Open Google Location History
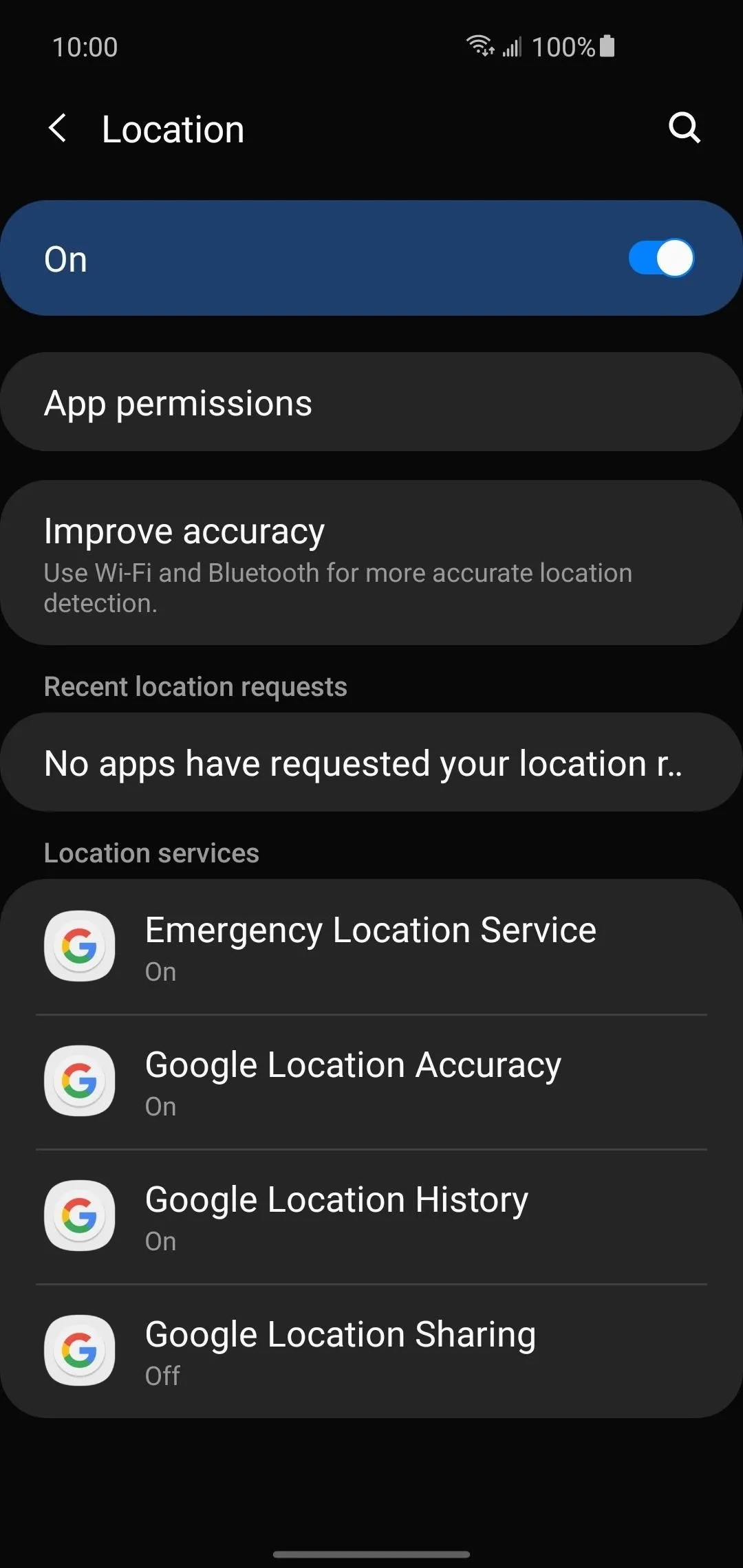Viewport: 743px width, 1568px height. [371, 1217]
